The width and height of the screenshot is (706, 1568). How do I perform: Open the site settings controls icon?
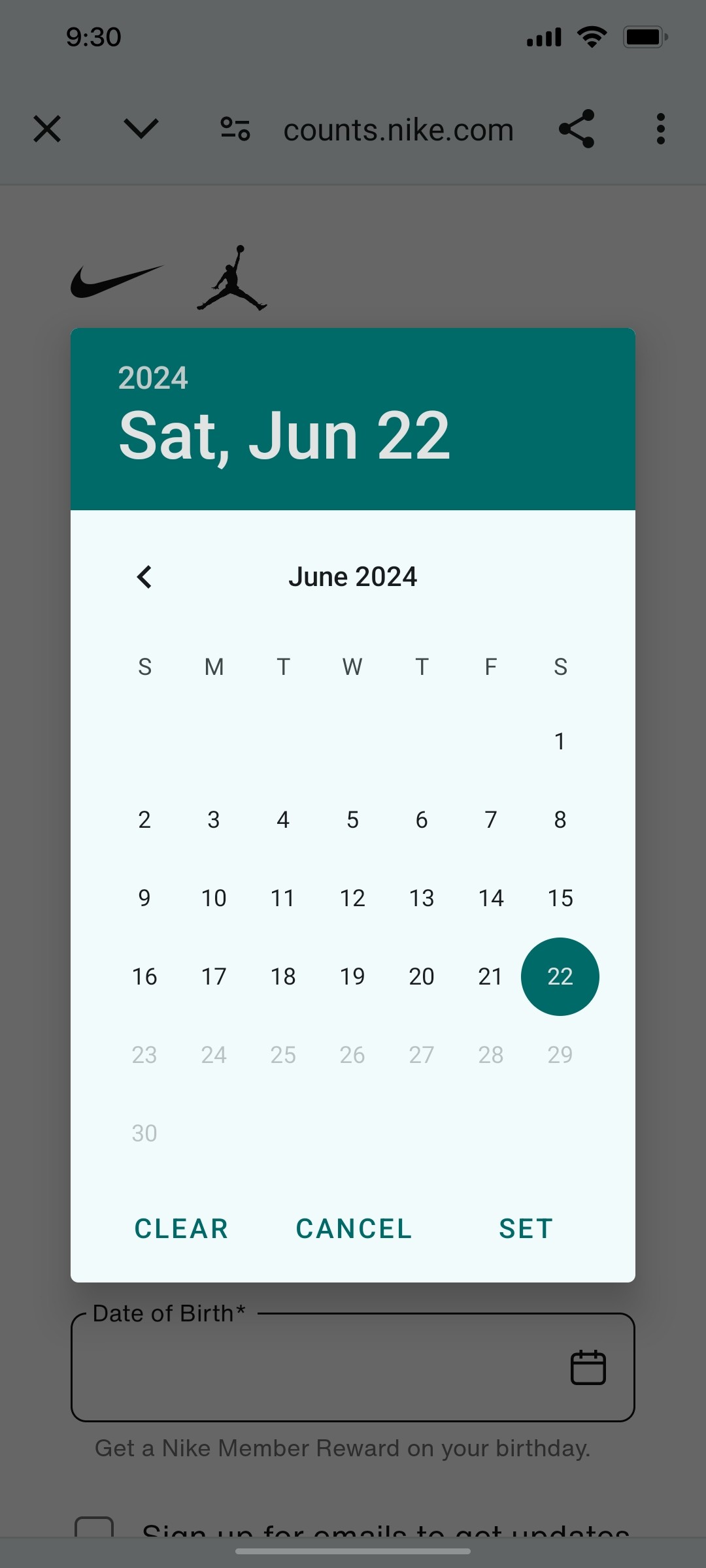[235, 129]
